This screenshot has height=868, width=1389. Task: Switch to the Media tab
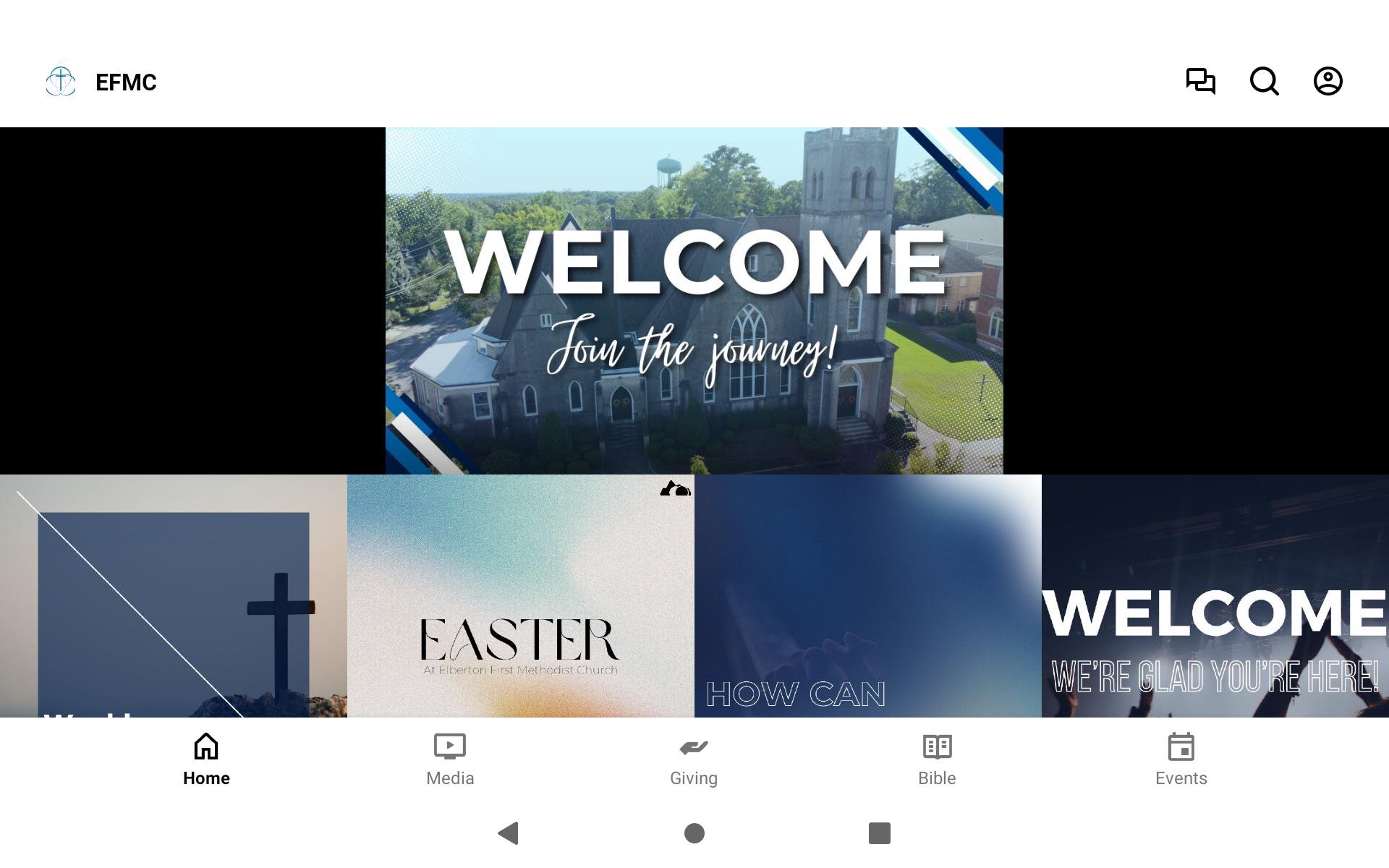point(450,759)
